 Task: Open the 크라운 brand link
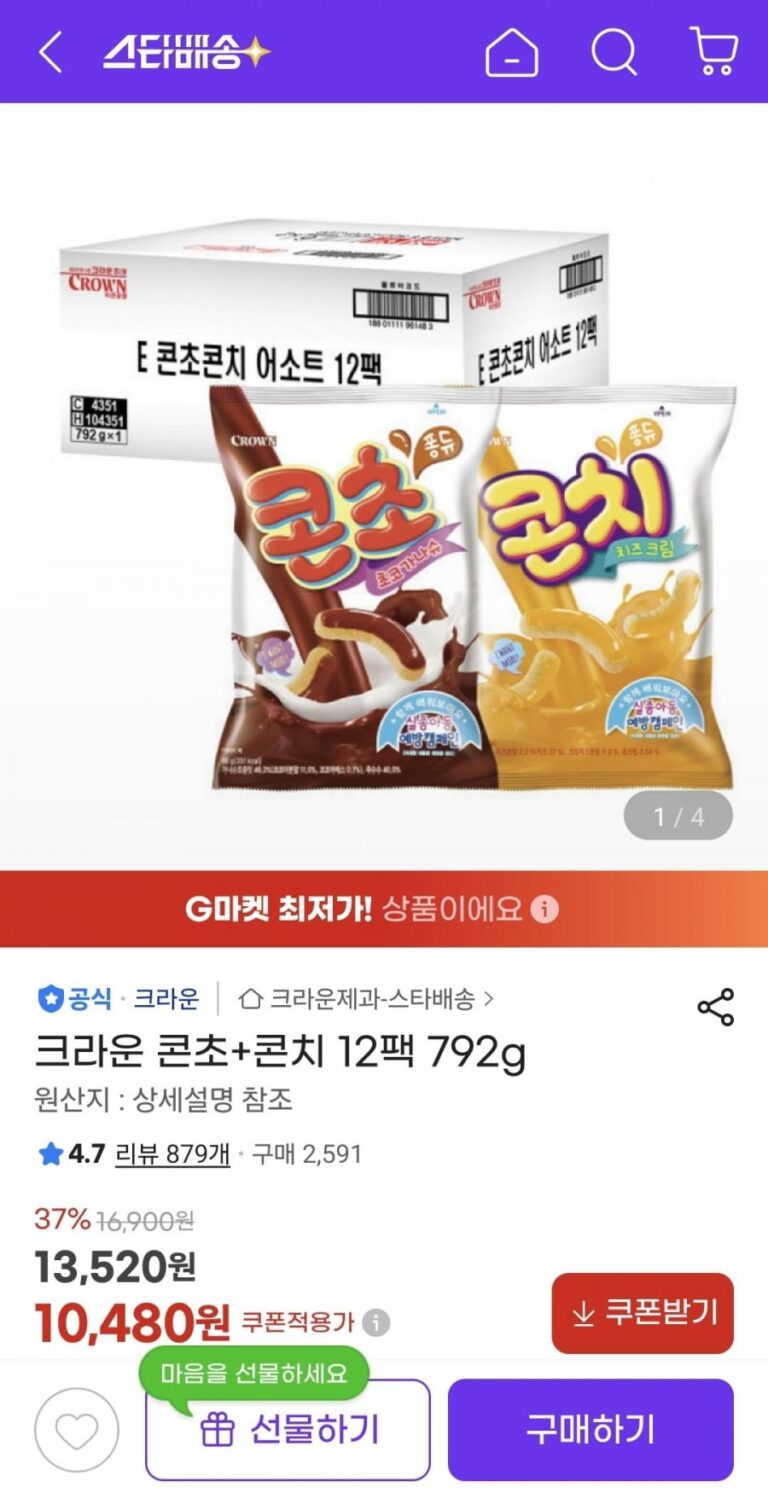(167, 998)
